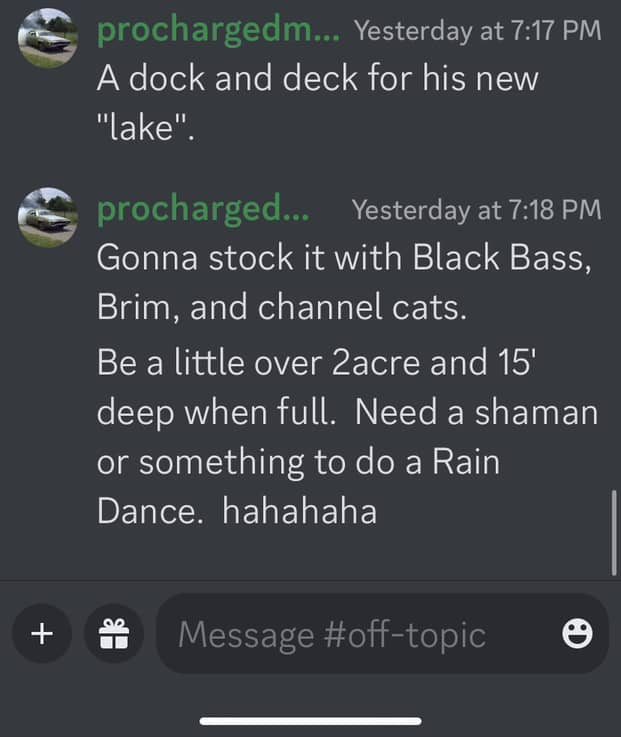Open the procharged username at 7:18 PM
The image size is (621, 737).
(x=203, y=209)
